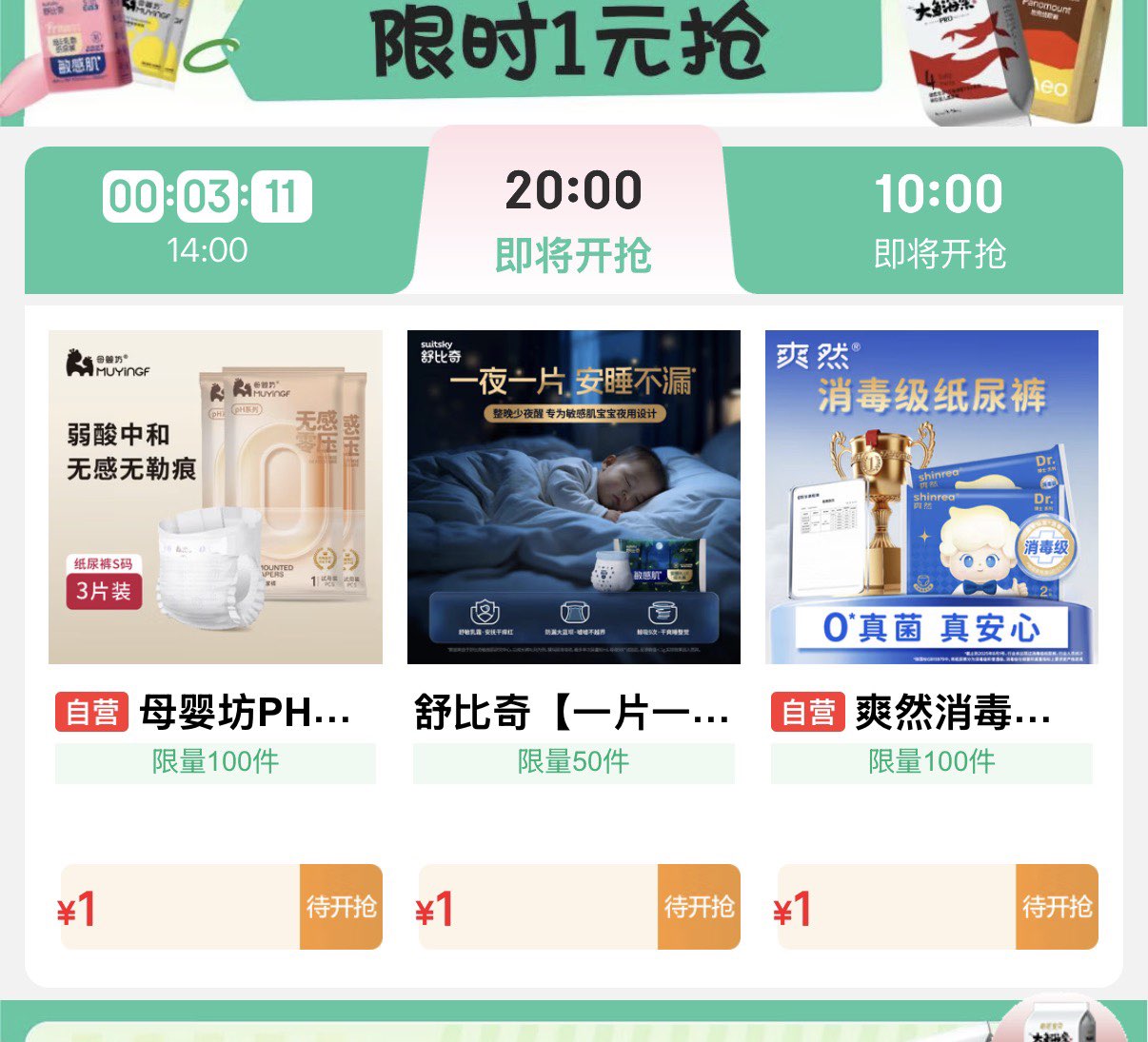The image size is (1148, 1042).
Task: Tap 待开抢 button for 母婴坊PH product
Action: 341,907
